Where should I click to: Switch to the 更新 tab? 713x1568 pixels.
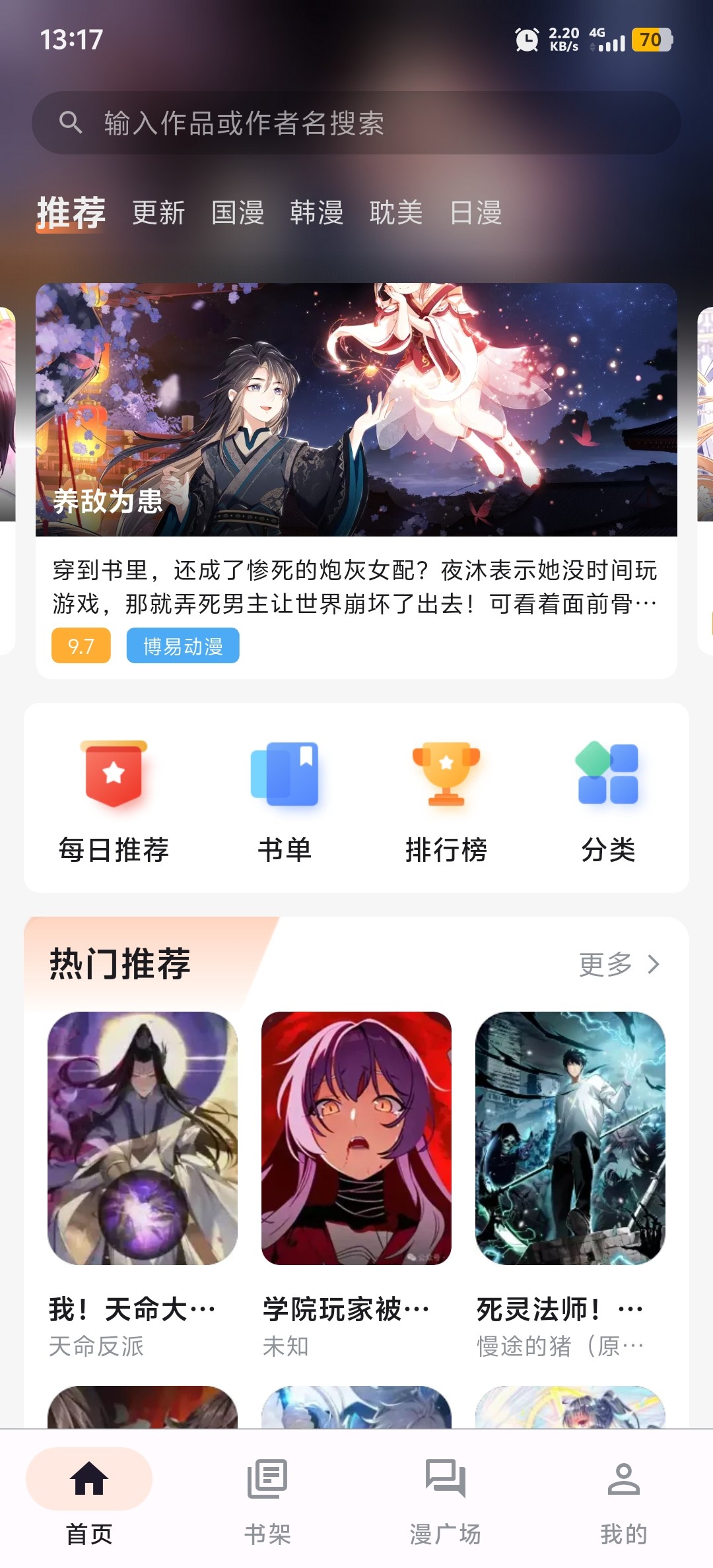pos(158,212)
